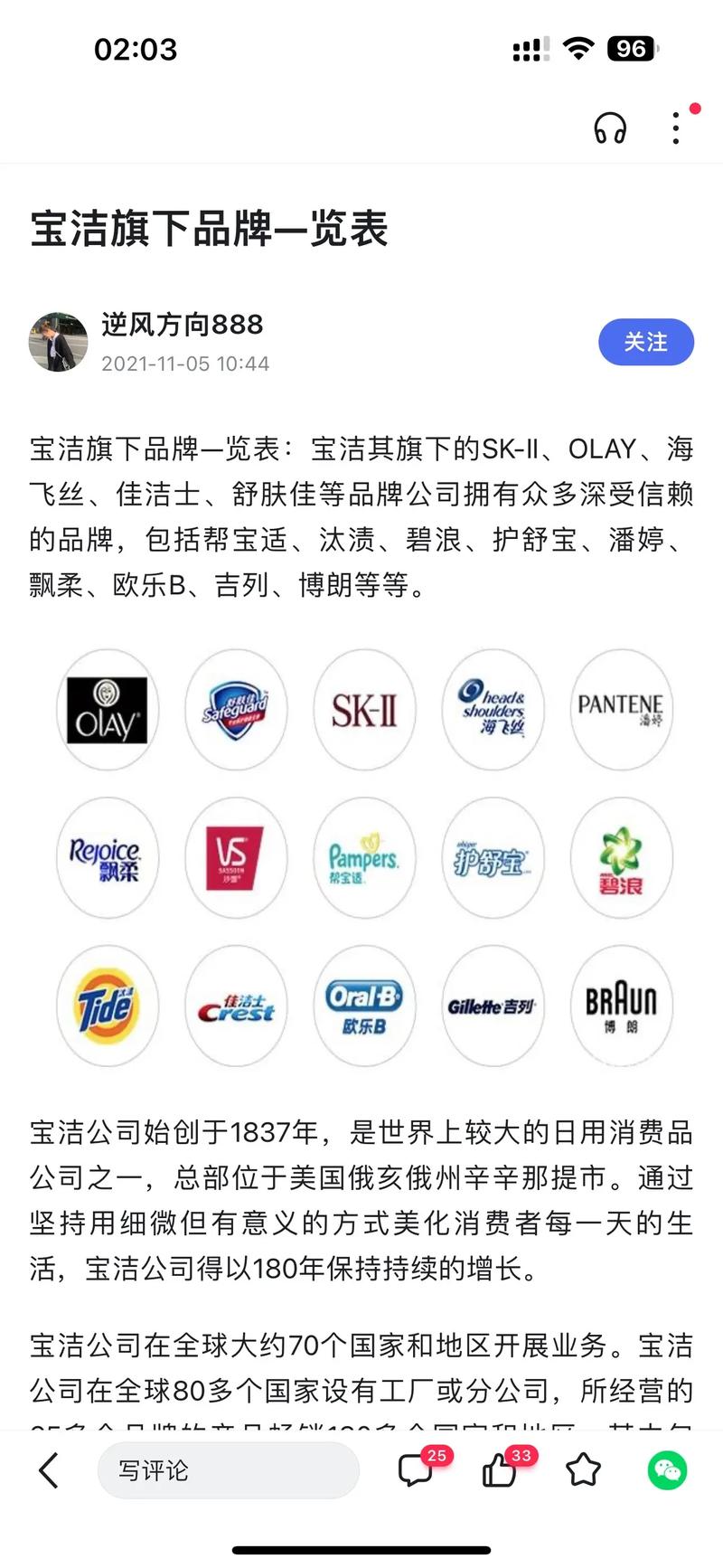Tap the Tide 汰渍 detergent logo
Image resolution: width=723 pixels, height=1568 pixels.
107,1006
